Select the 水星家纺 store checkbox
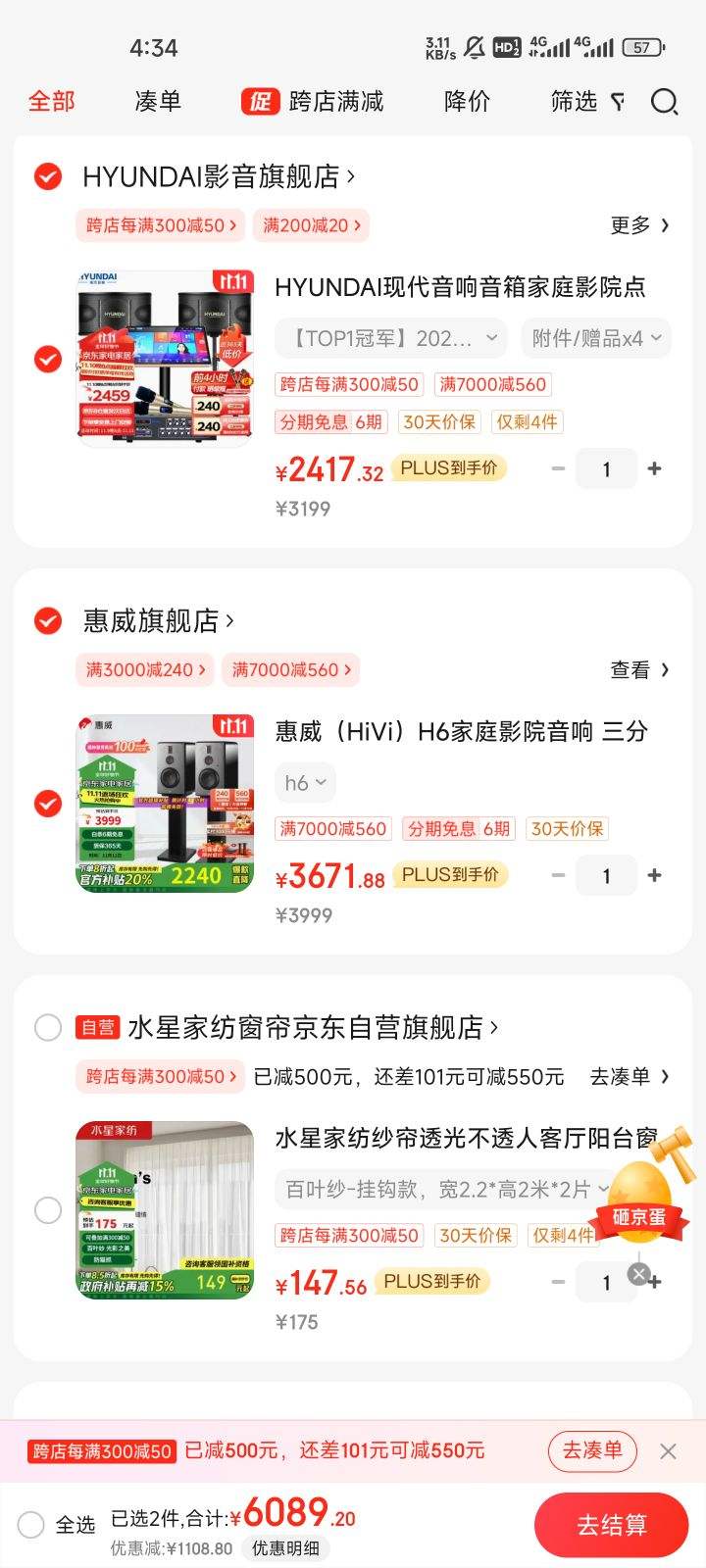Screen dimensions: 706x1568 [x=46, y=1027]
